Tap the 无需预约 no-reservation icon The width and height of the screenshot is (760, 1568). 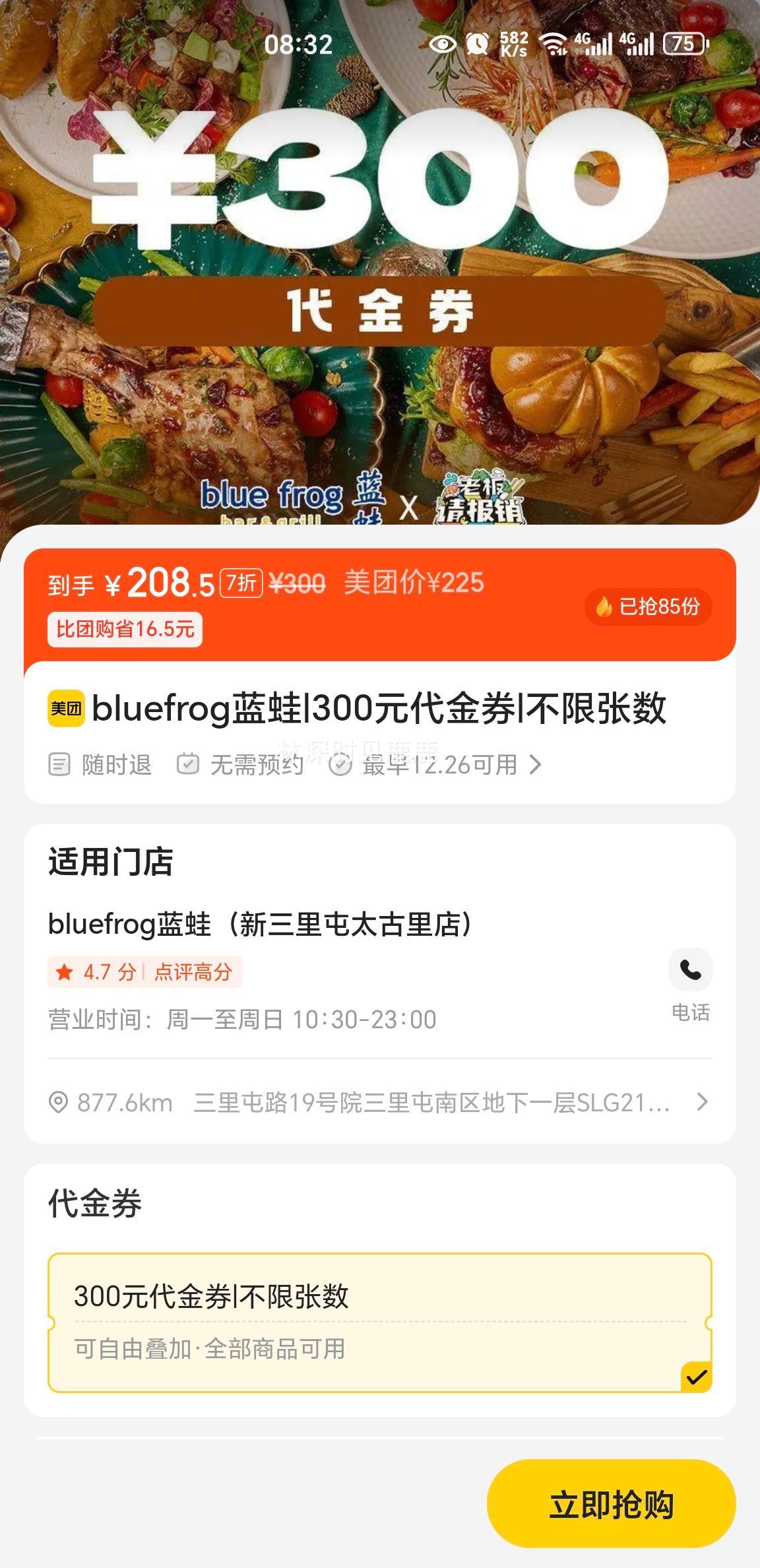tap(188, 766)
